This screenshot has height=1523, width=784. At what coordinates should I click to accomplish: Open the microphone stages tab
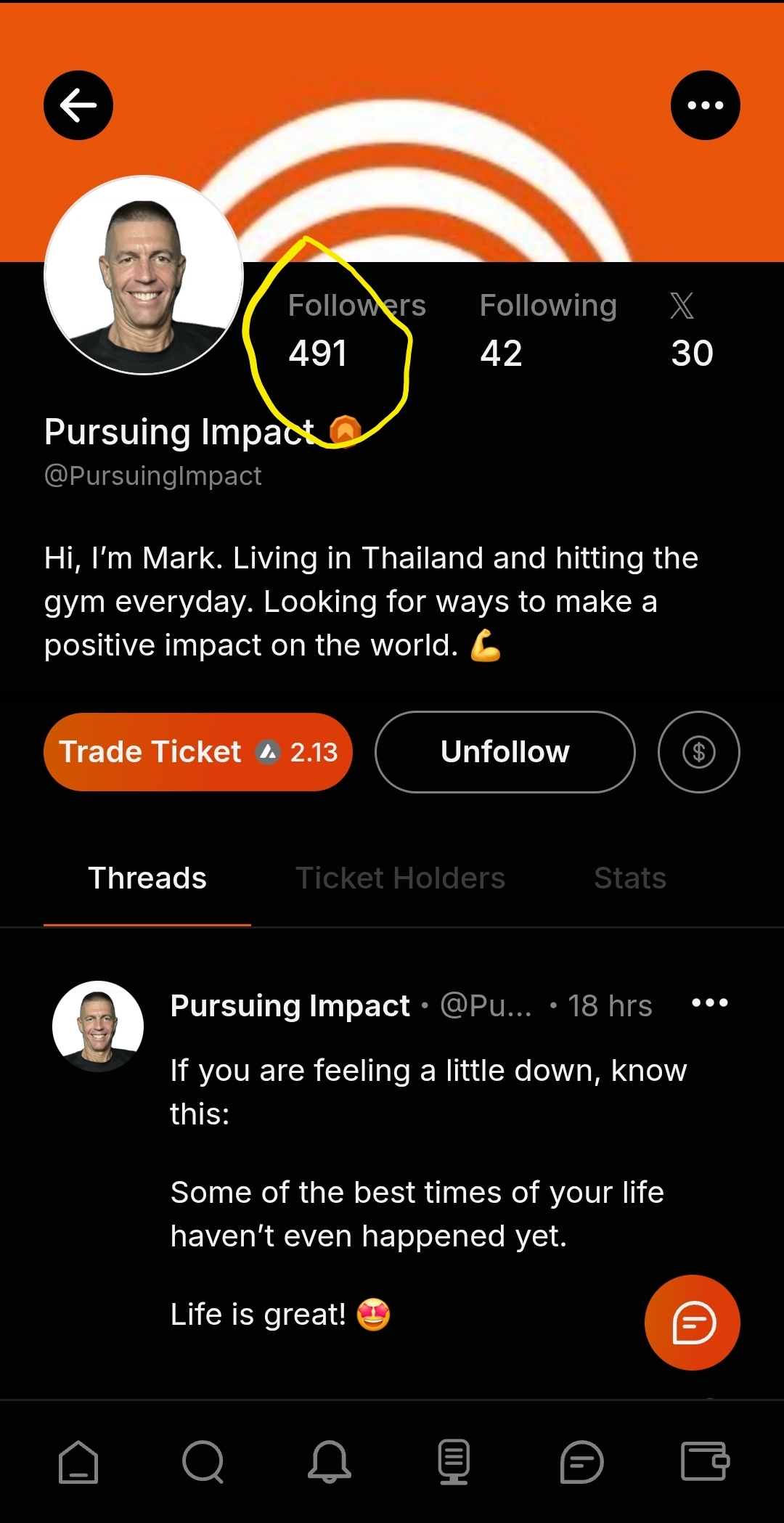[454, 1461]
